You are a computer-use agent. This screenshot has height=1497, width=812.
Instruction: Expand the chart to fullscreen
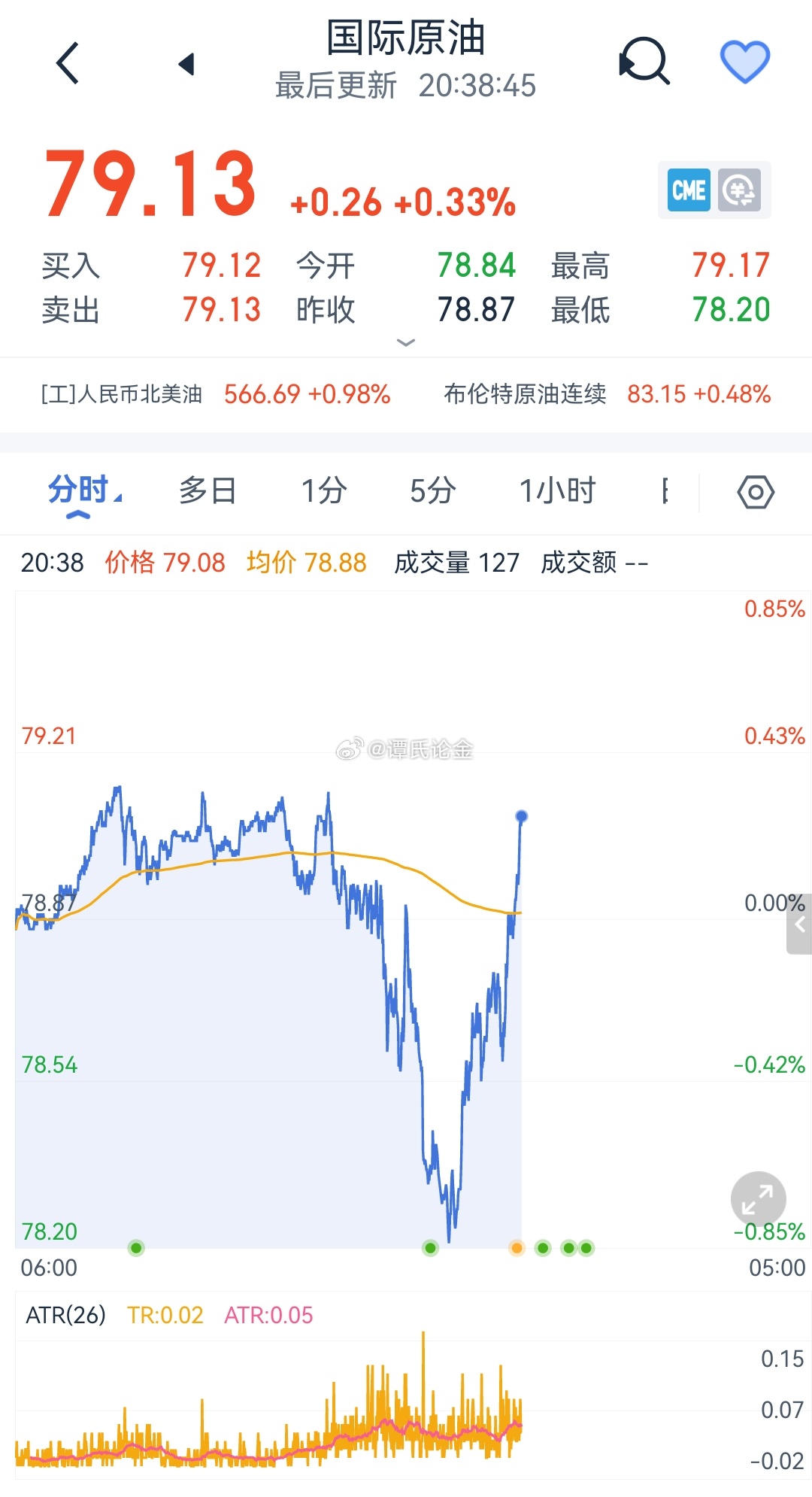758,1198
